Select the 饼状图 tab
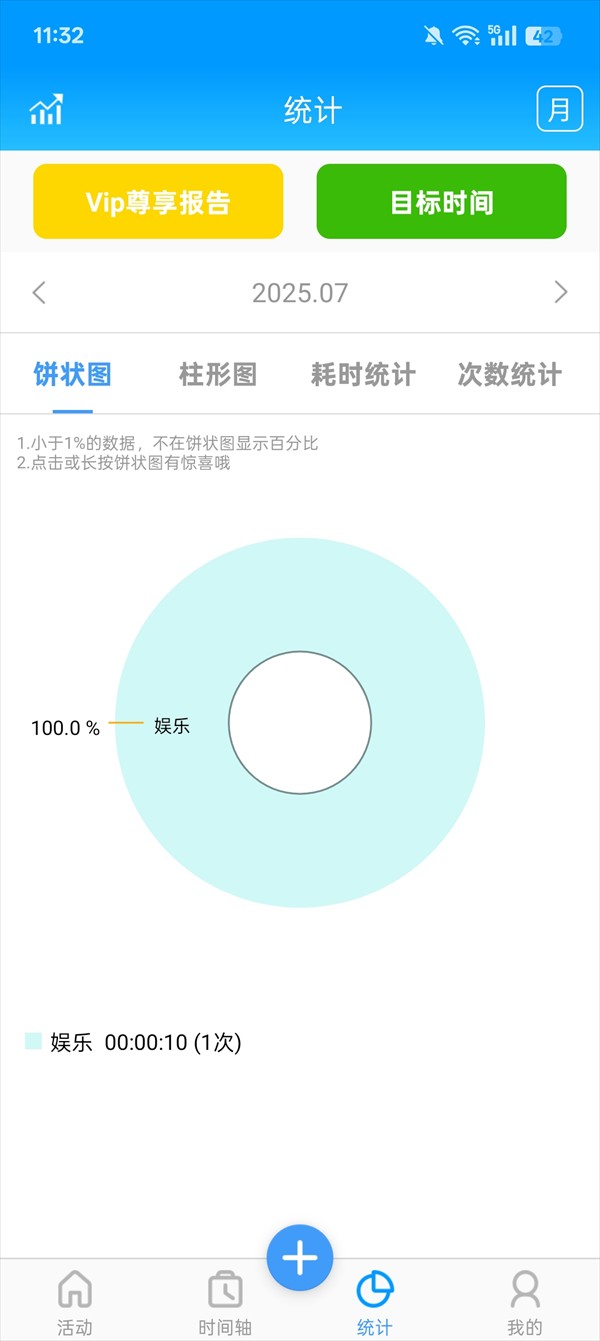Image resolution: width=600 pixels, height=1341 pixels. click(72, 375)
